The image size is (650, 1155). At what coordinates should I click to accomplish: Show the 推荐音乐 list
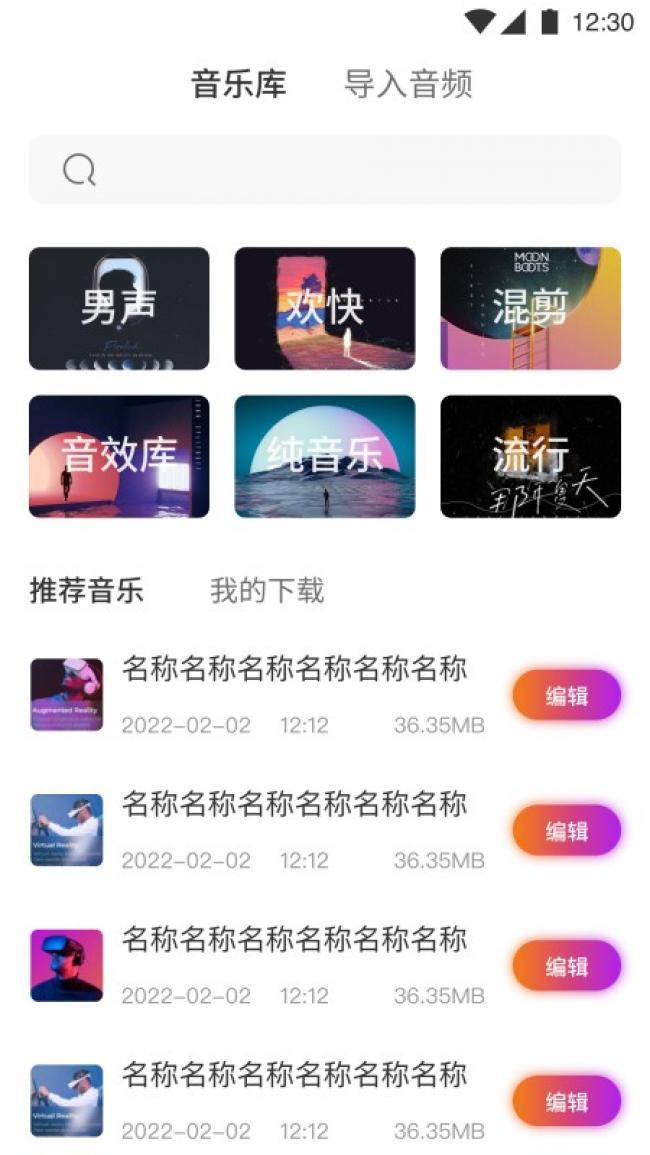pos(87,591)
